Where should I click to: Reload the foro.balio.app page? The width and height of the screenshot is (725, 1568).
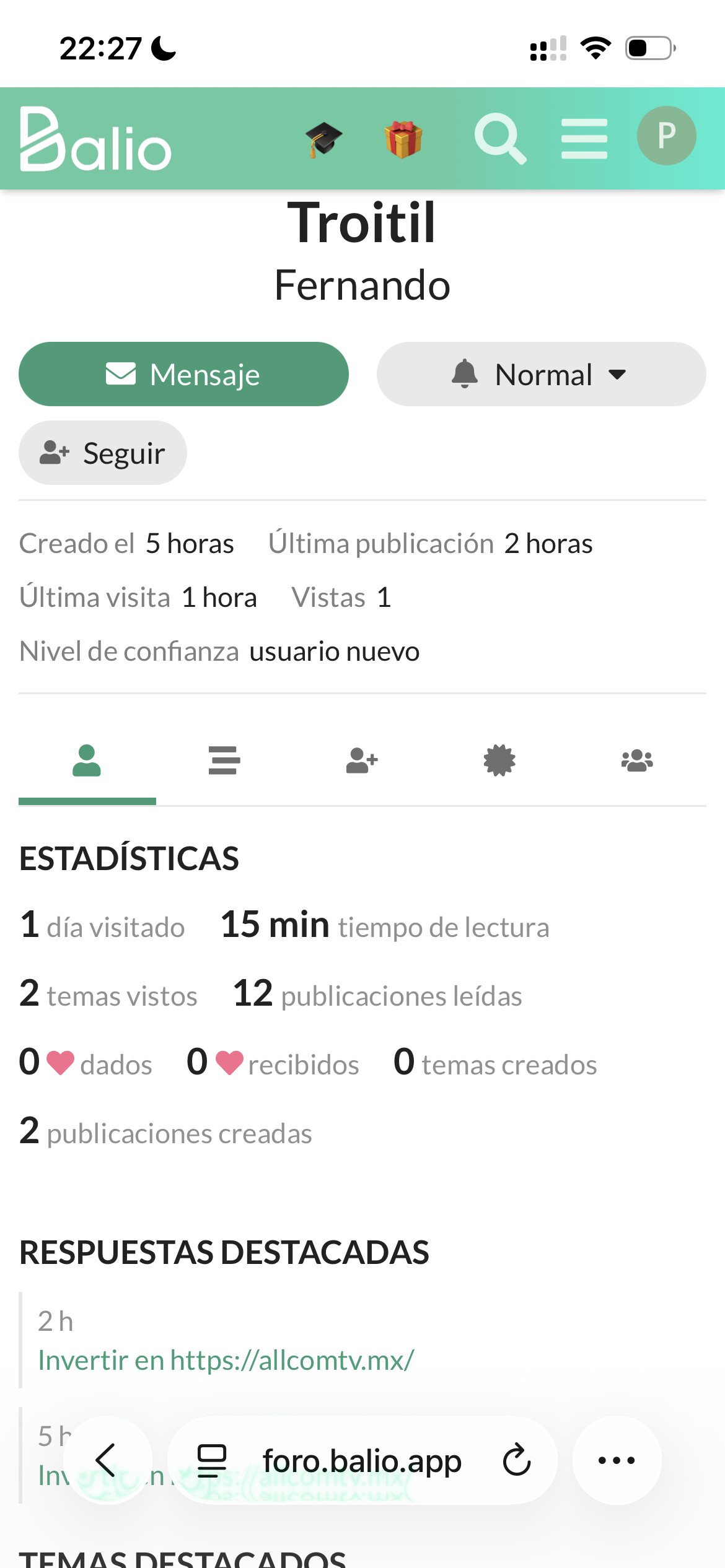coord(516,1460)
